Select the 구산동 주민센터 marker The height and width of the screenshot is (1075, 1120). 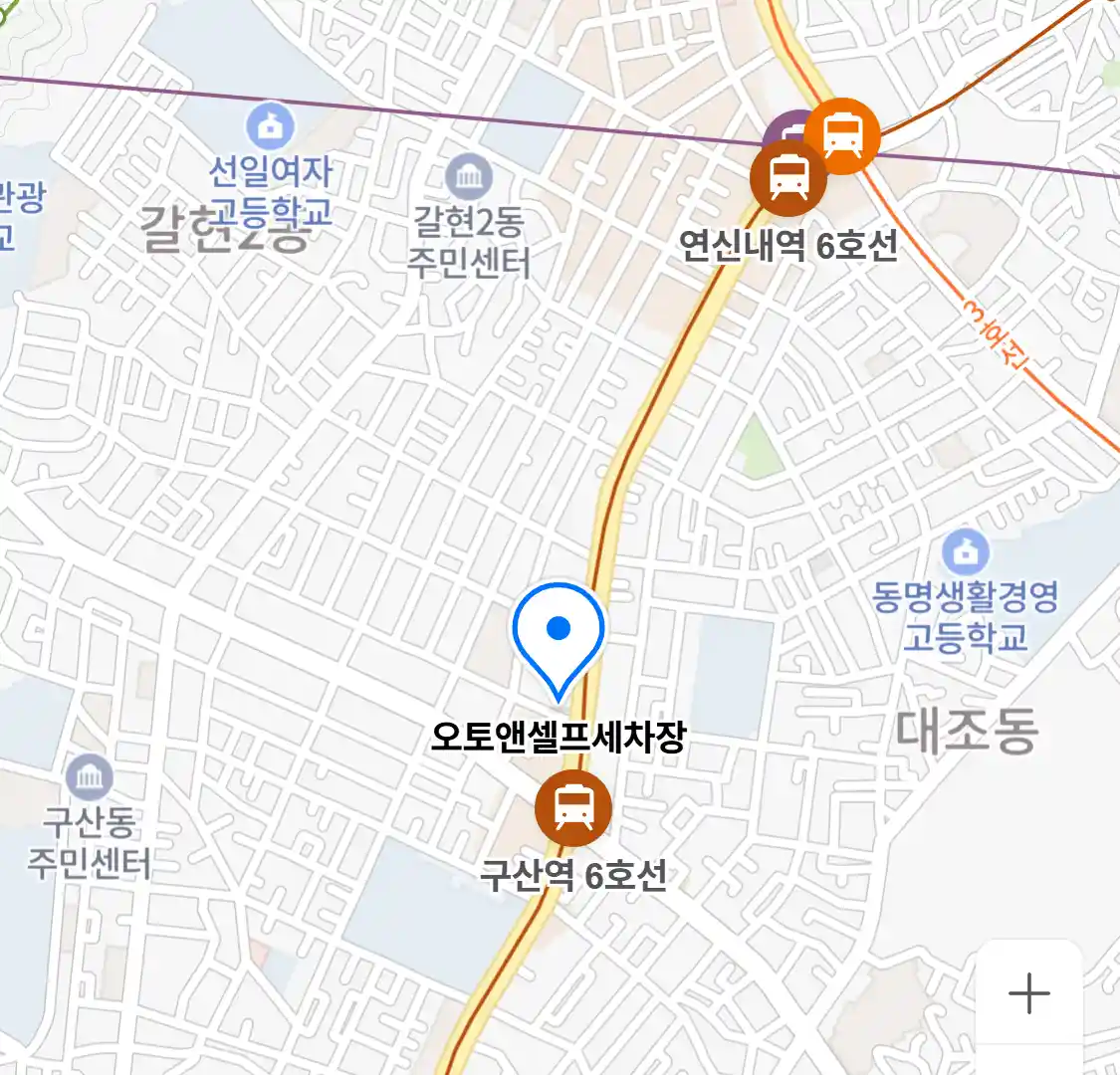(90, 778)
